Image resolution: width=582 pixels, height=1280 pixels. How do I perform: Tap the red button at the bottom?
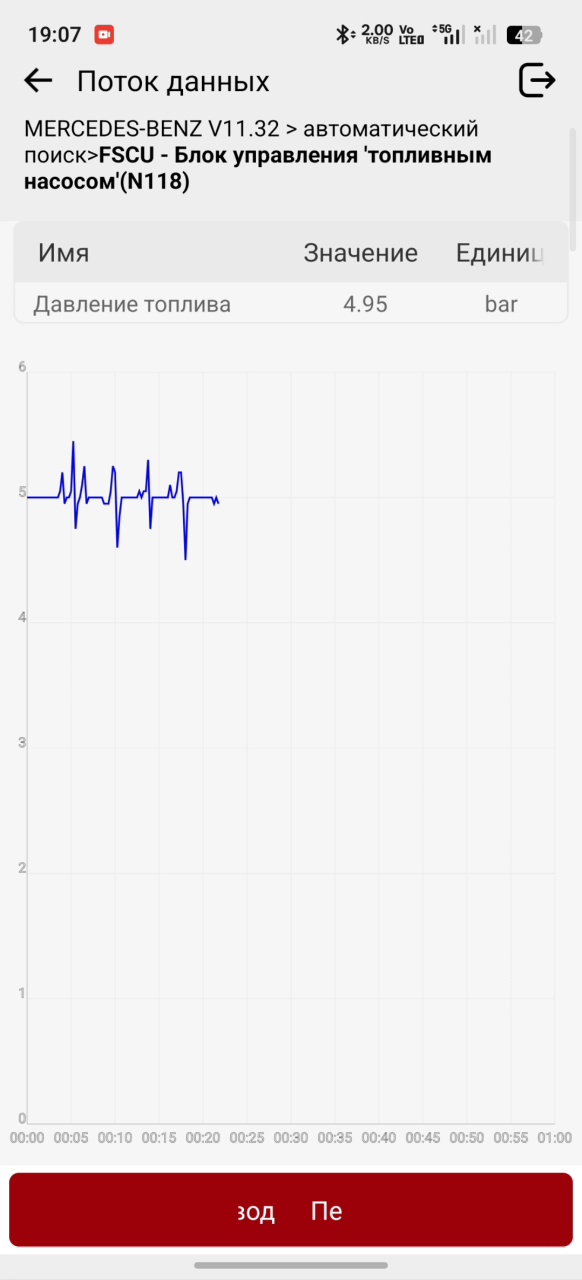pos(291,1210)
